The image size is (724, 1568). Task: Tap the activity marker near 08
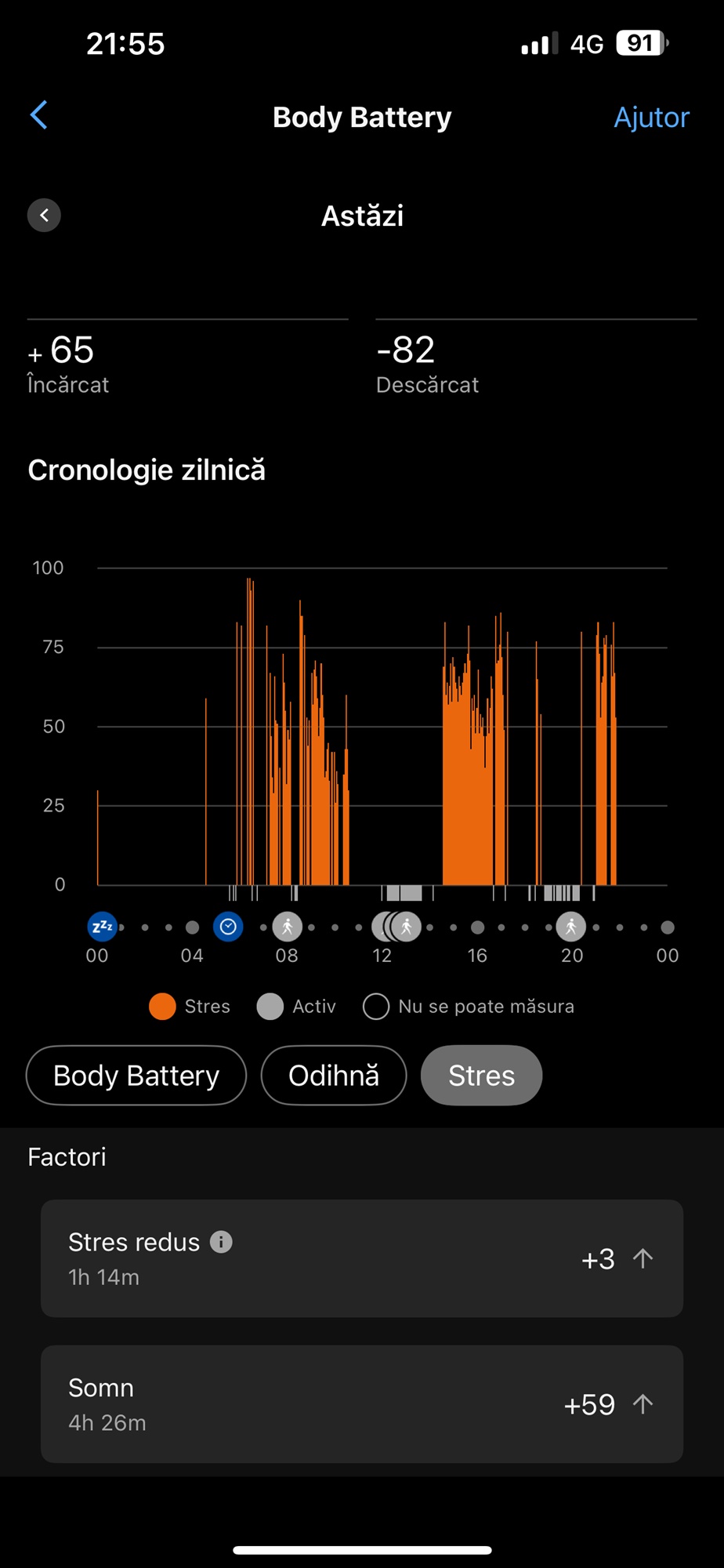coord(288,927)
